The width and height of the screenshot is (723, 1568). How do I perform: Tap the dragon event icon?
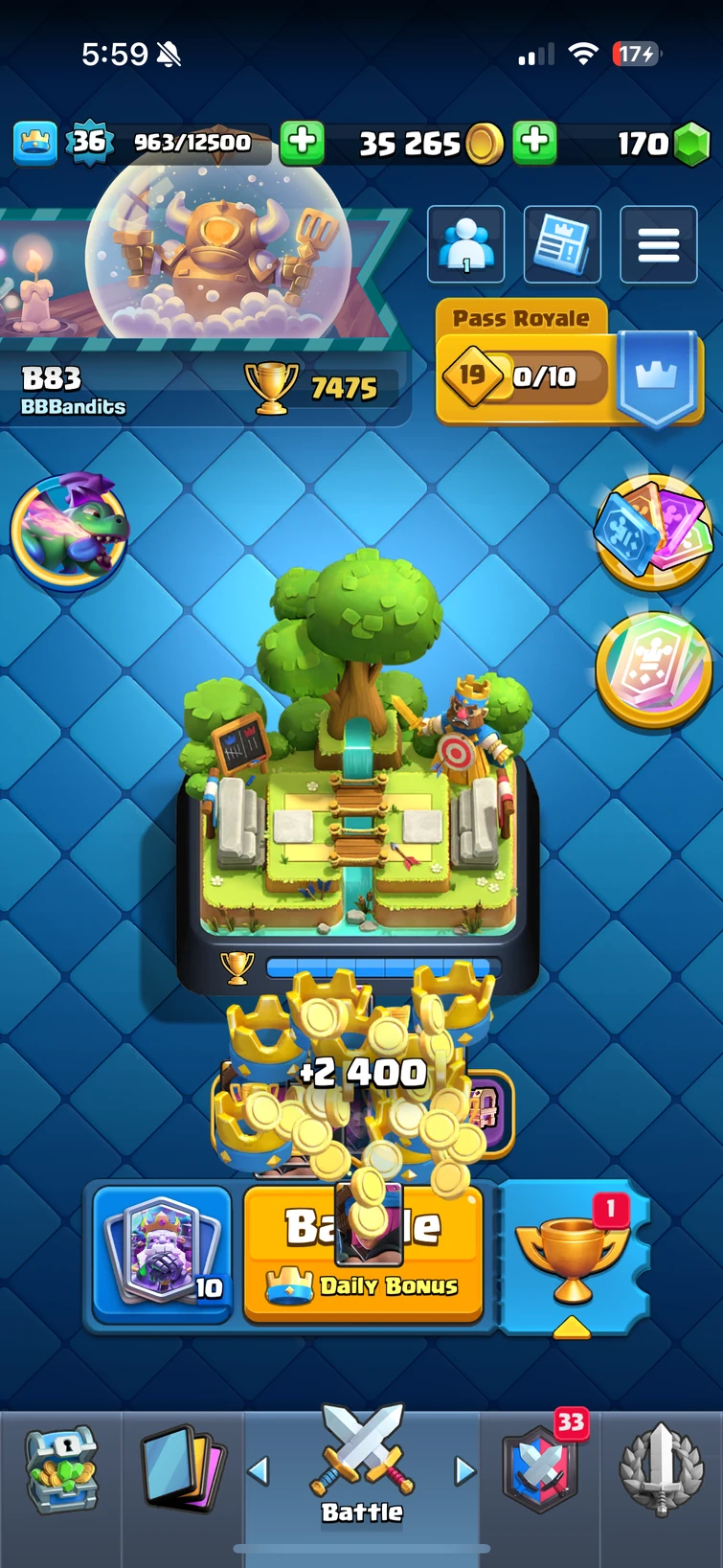69,530
